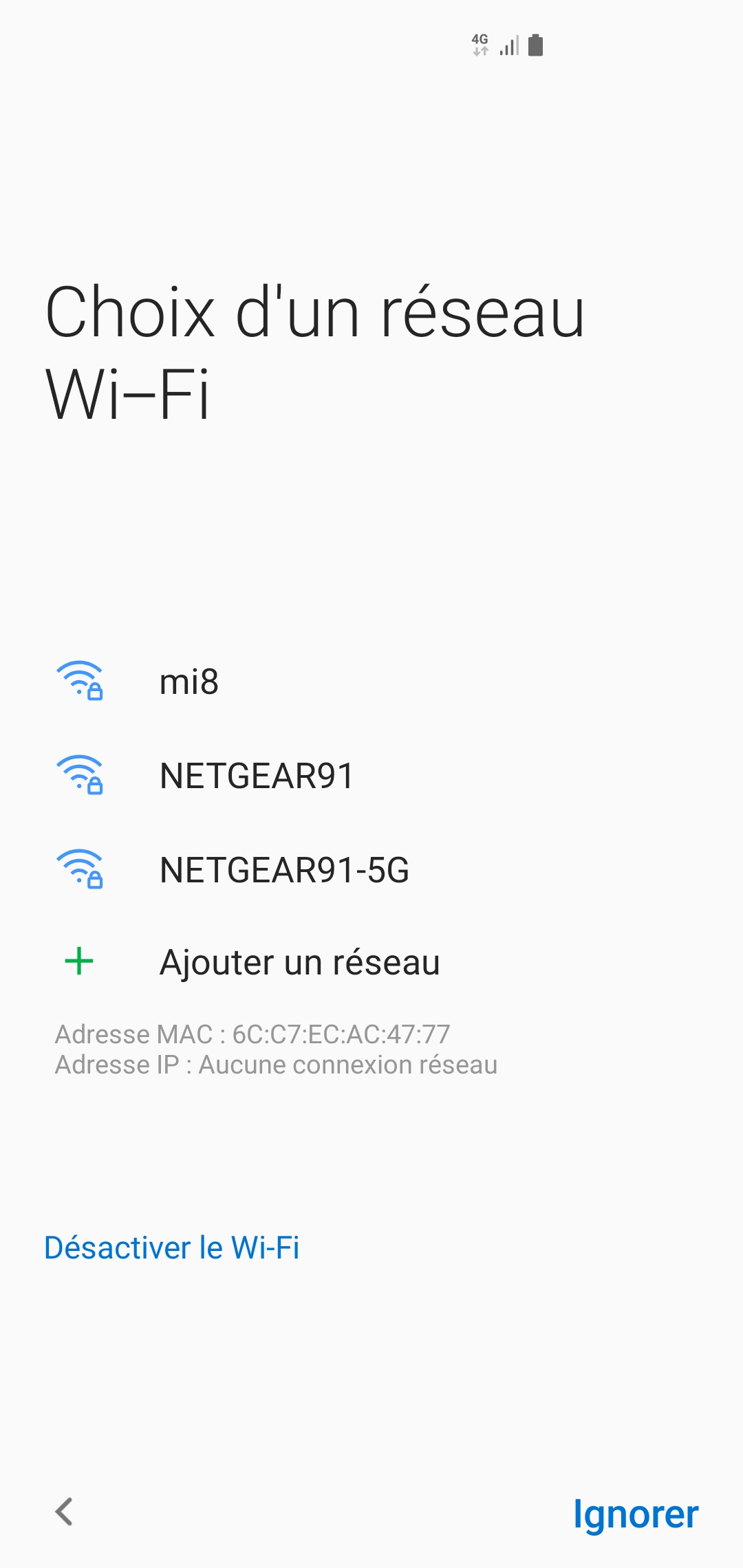
Task: Tap Désactiver le Wi-Fi link
Action: tap(172, 1248)
